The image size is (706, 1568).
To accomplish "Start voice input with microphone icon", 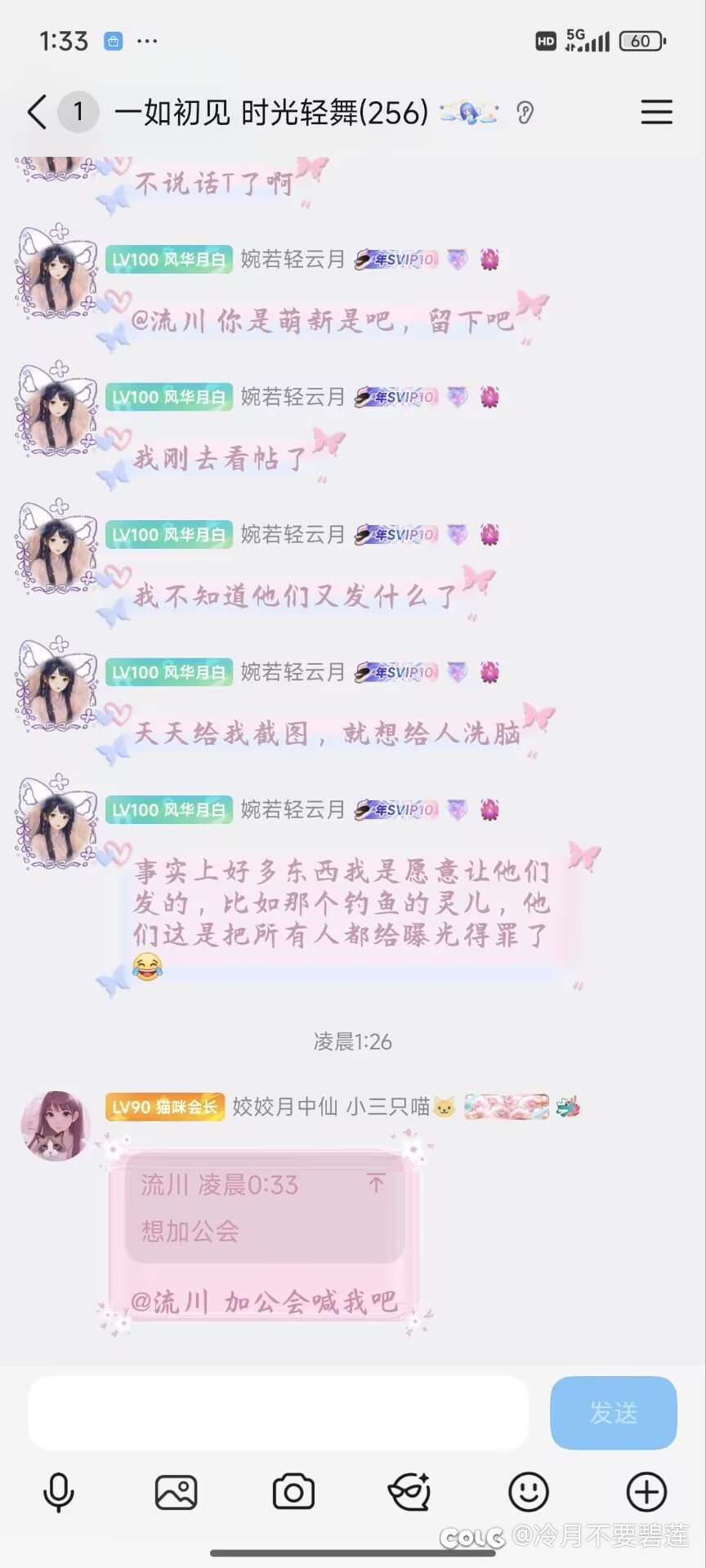I will 58,1492.
